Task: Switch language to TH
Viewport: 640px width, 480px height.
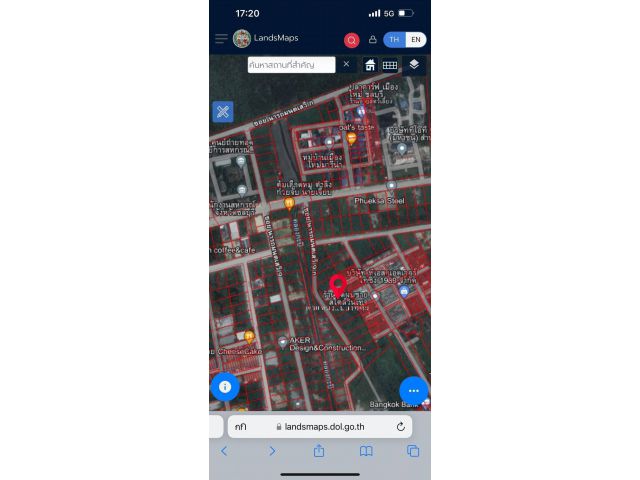Action: [x=394, y=40]
